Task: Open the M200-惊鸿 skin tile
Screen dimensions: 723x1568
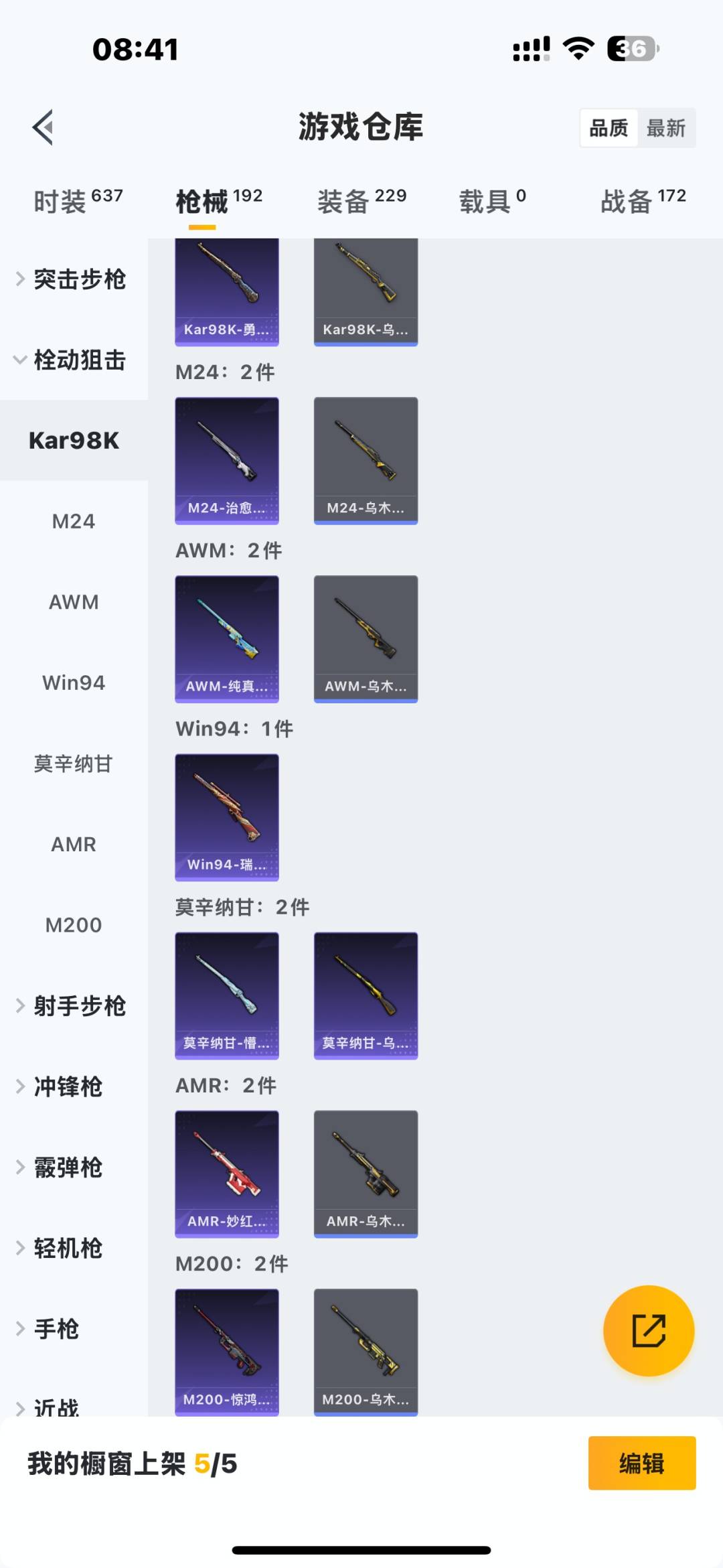Action: tap(227, 1352)
